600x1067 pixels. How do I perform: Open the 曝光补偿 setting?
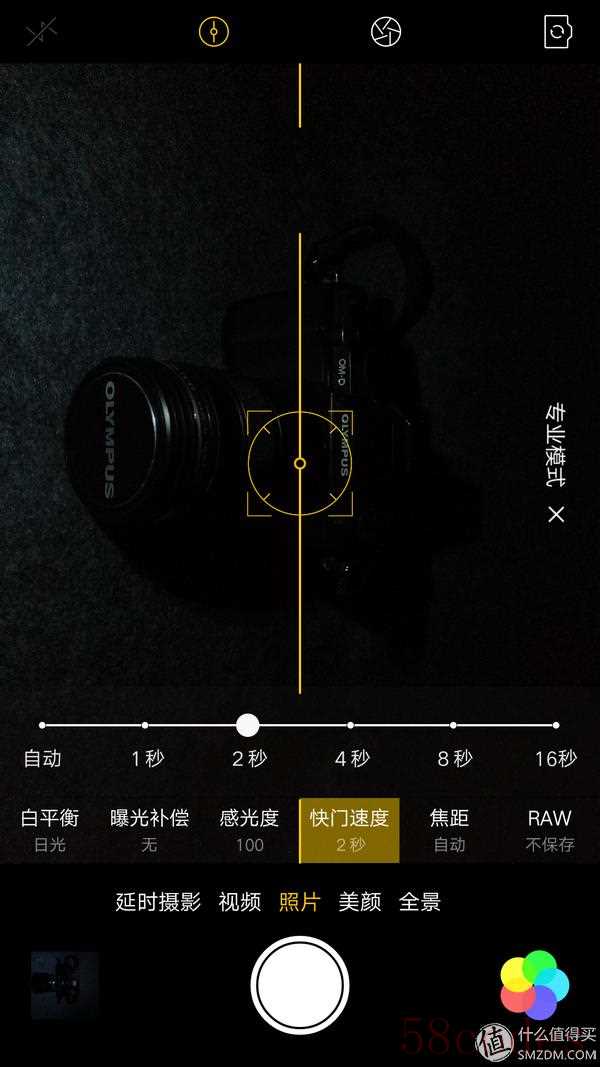click(x=149, y=830)
